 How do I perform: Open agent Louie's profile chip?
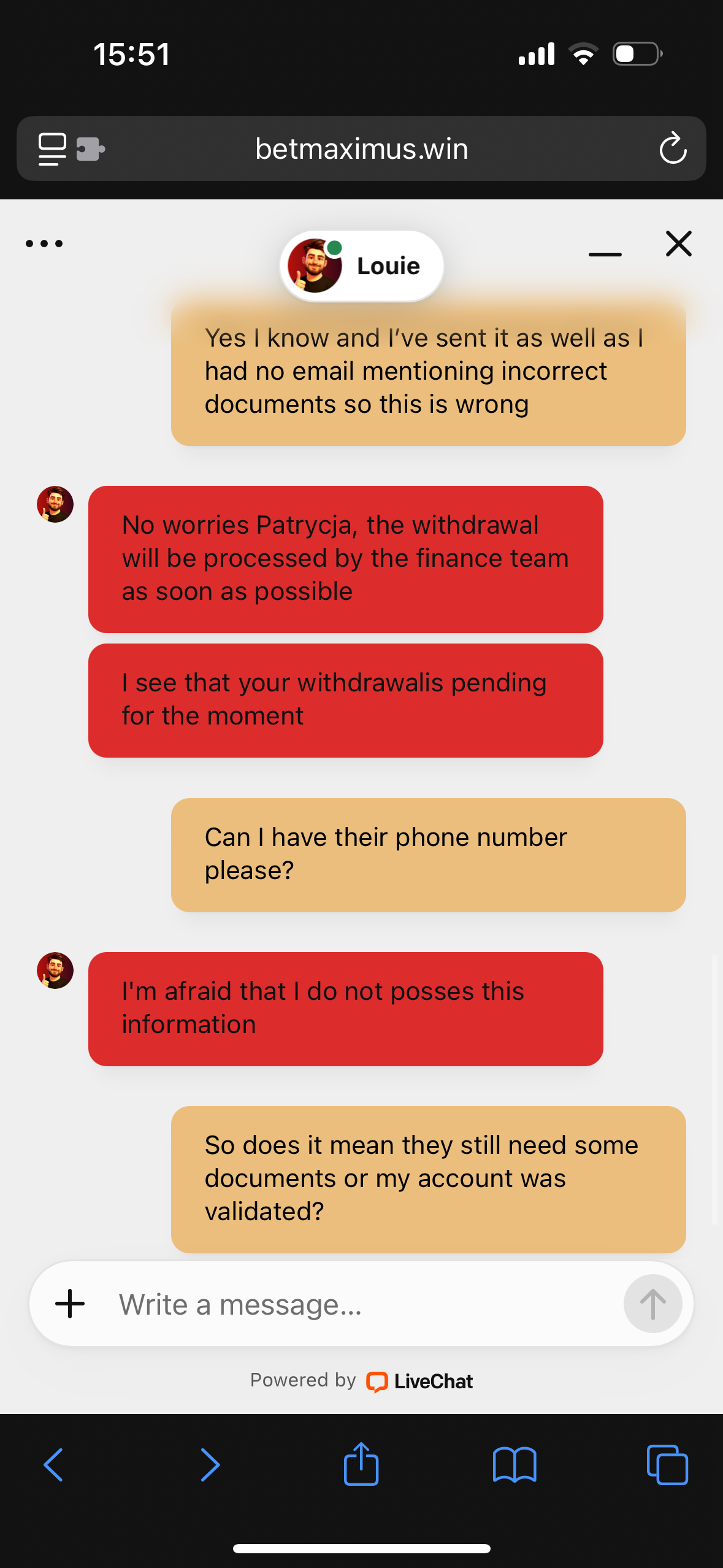[x=361, y=266]
